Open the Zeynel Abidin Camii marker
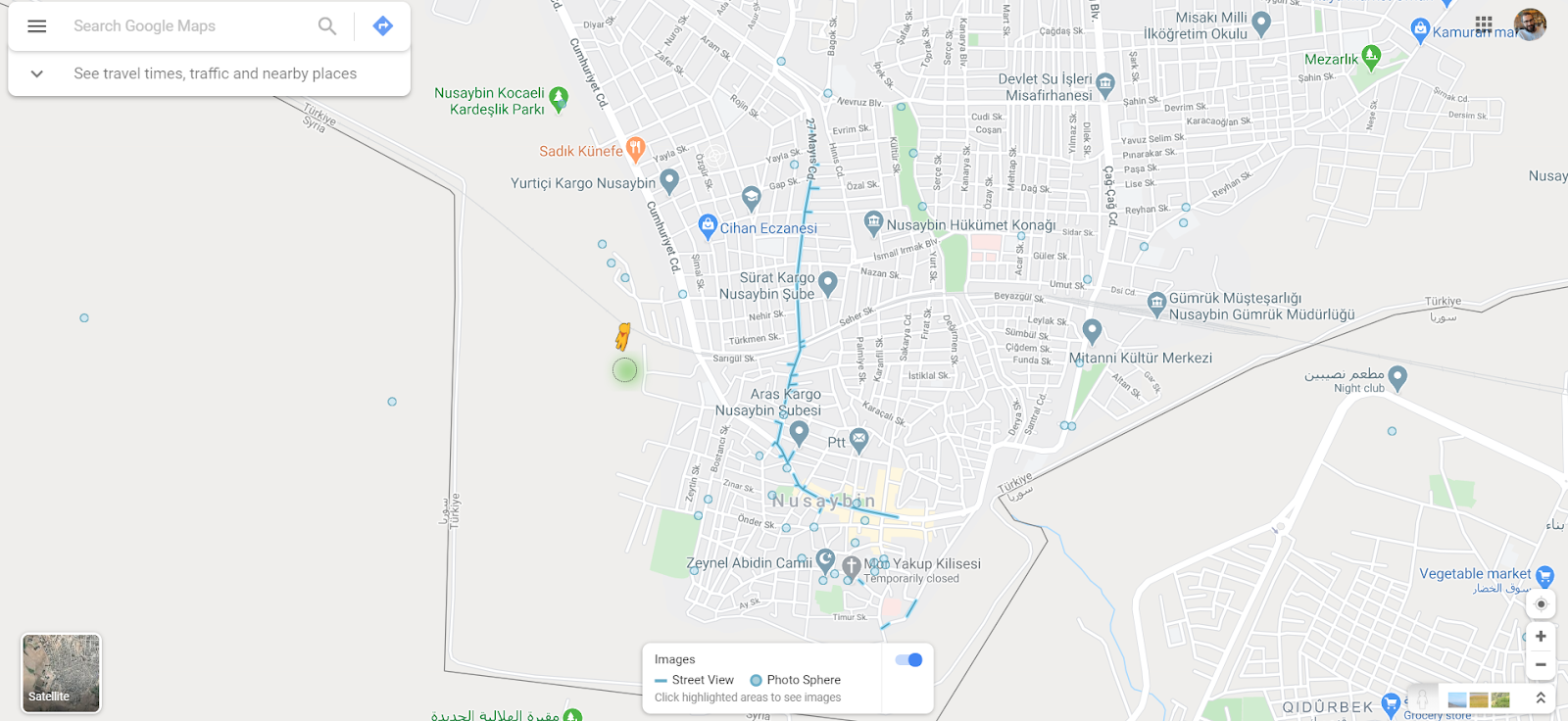This screenshot has width=1568, height=721. [x=825, y=560]
